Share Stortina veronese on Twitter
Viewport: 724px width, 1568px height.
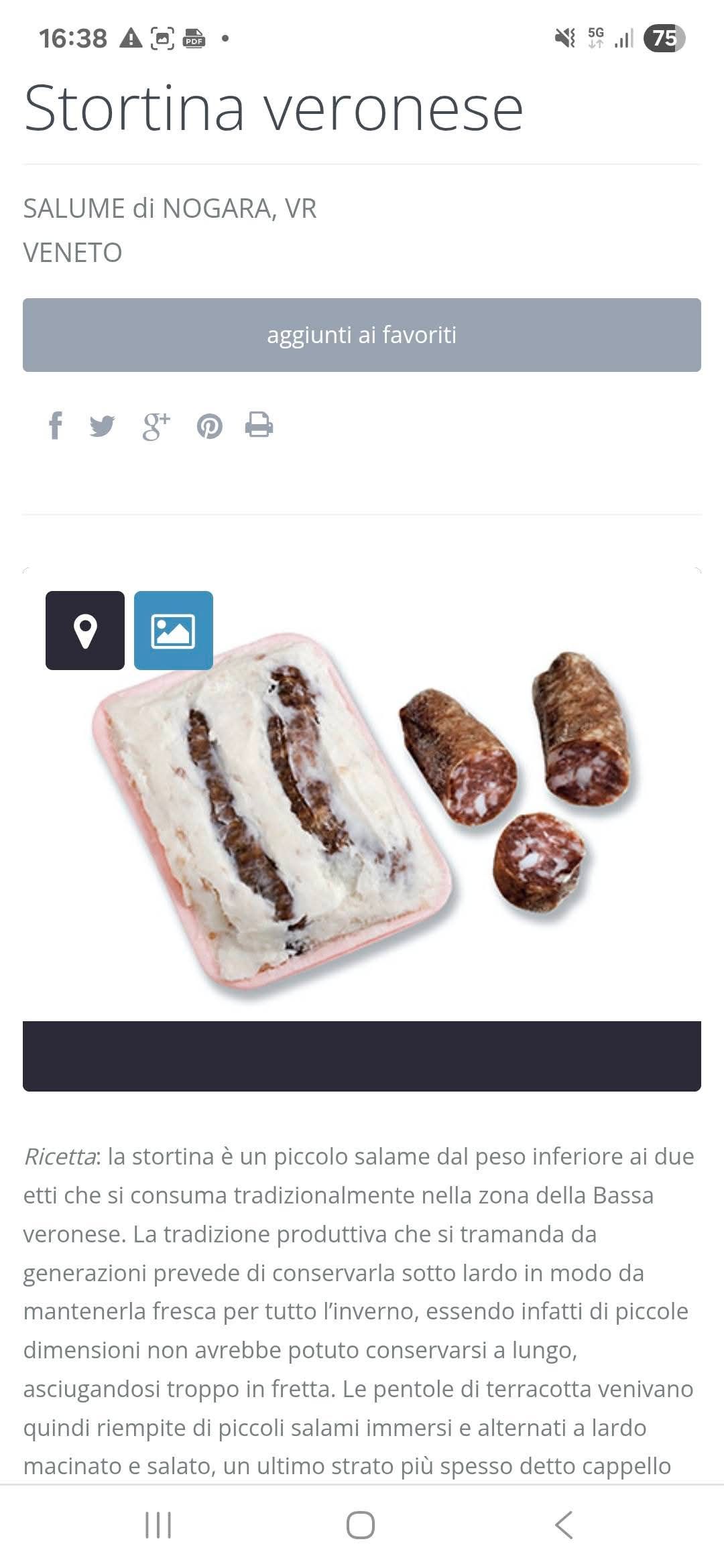102,426
